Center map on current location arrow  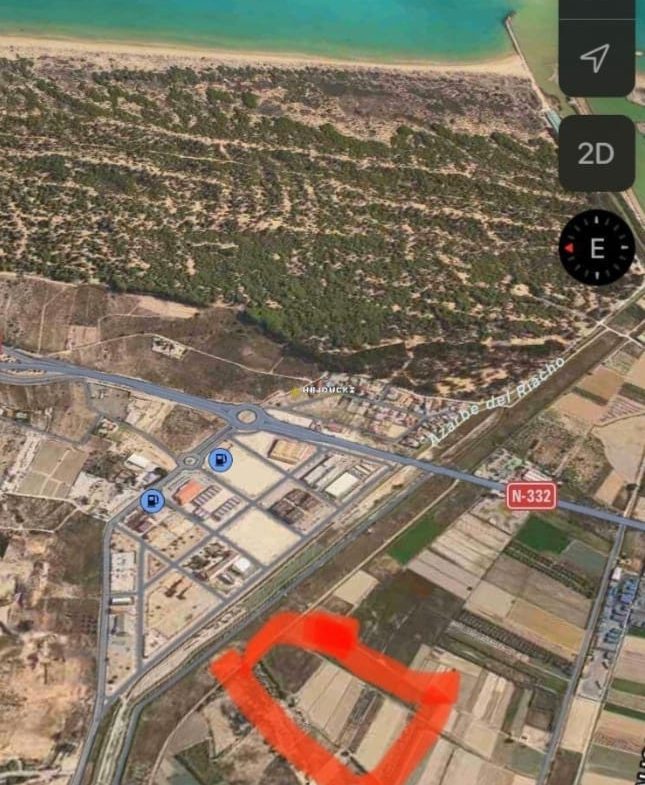[595, 59]
